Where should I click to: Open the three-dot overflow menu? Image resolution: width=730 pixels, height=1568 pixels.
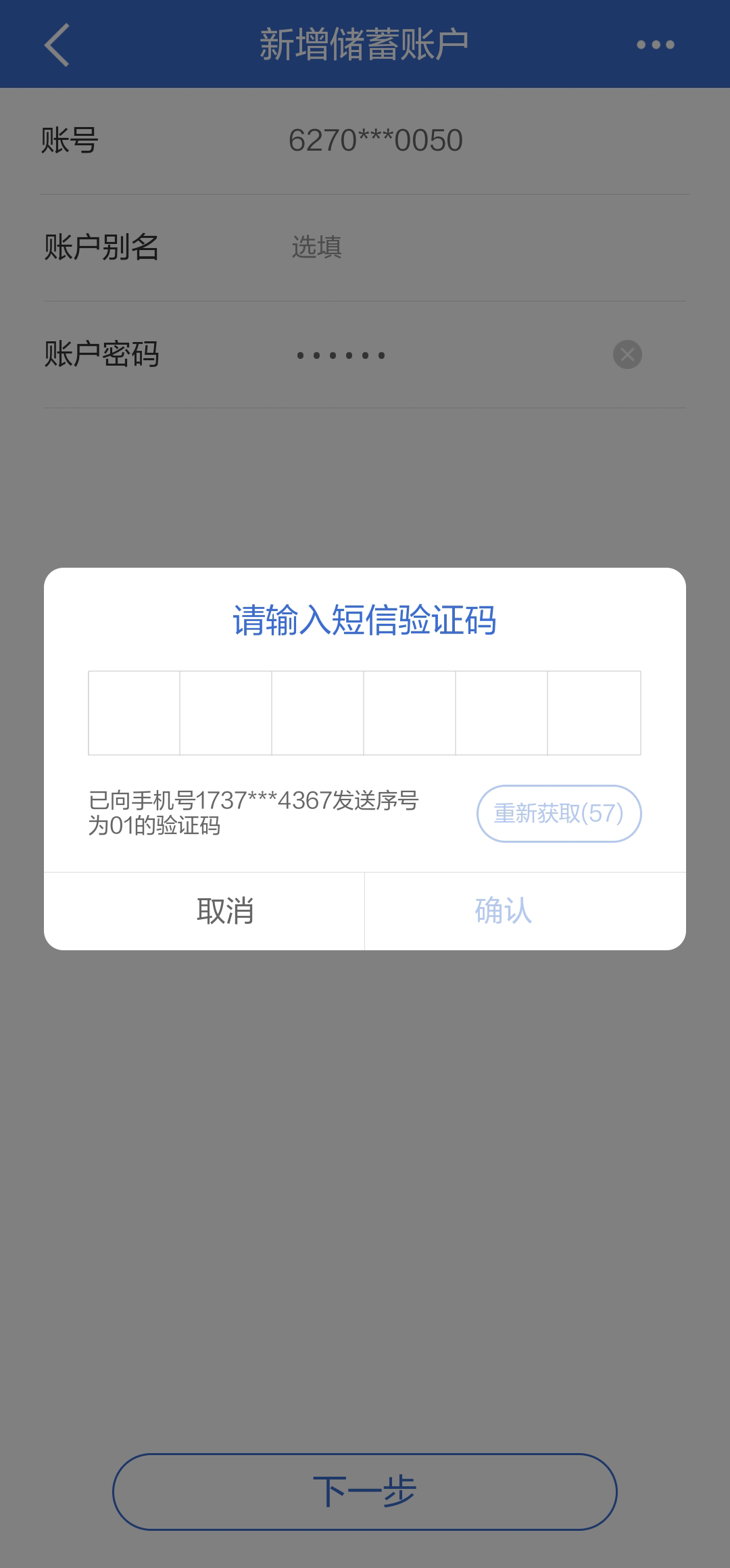click(x=655, y=45)
